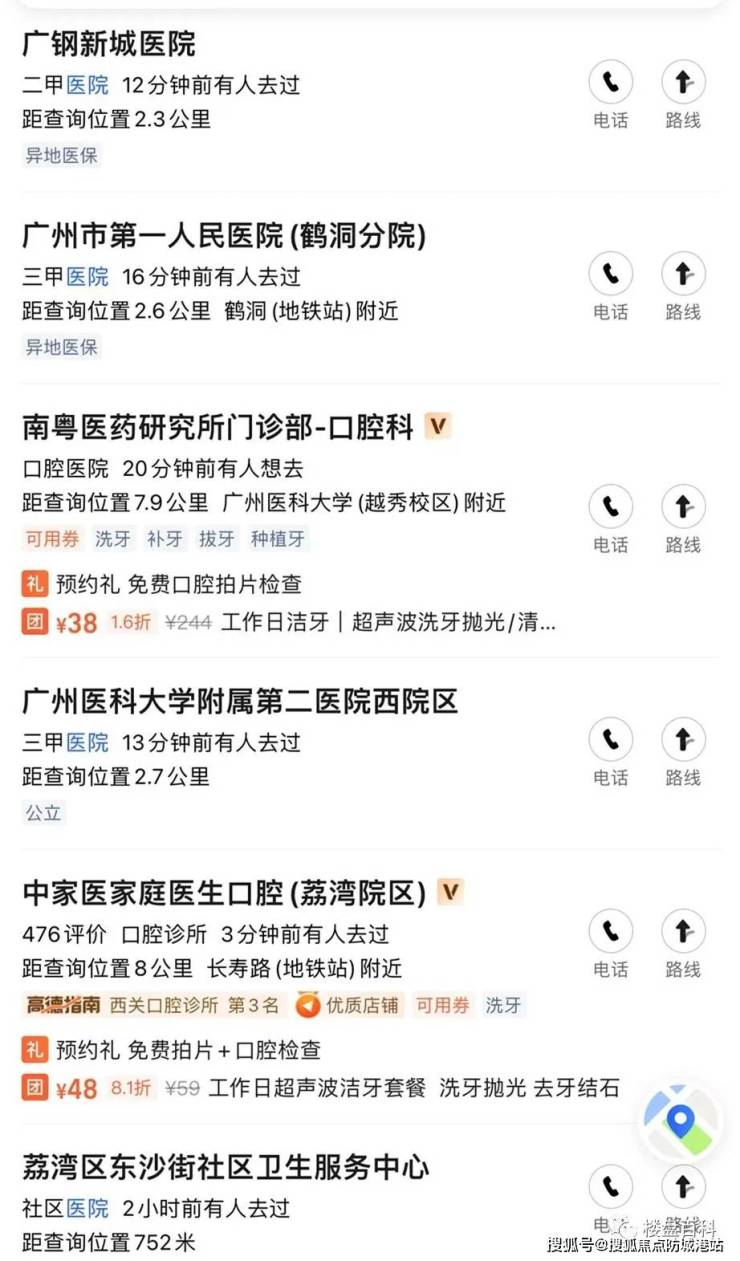The height and width of the screenshot is (1261, 740).
Task: Call 中家医家庭医生口腔 (荔湾院区)
Action: (610, 933)
